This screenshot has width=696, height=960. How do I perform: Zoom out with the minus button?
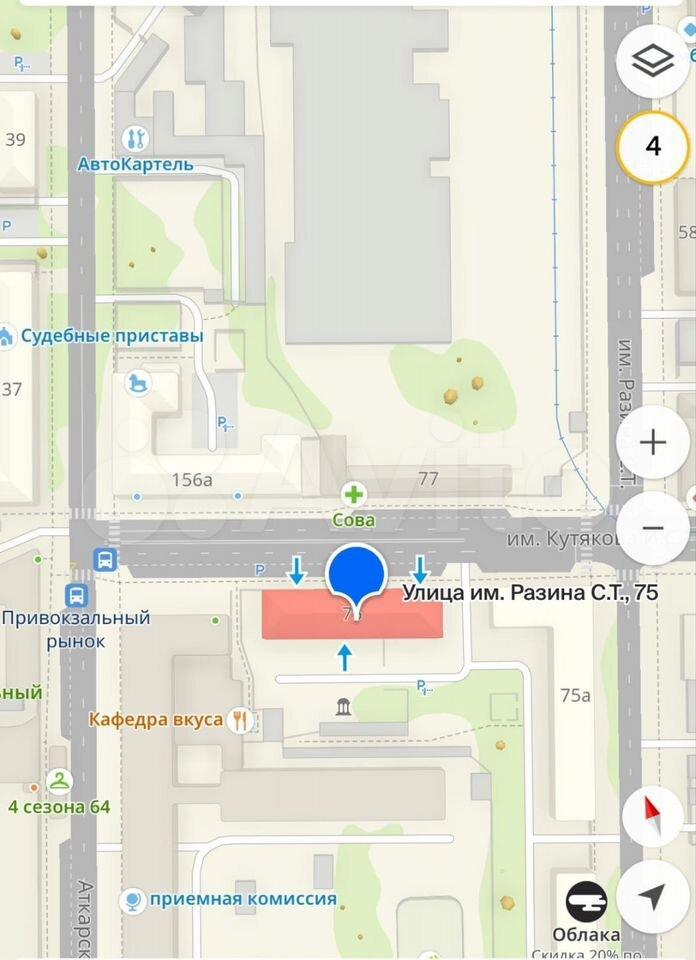point(653,528)
